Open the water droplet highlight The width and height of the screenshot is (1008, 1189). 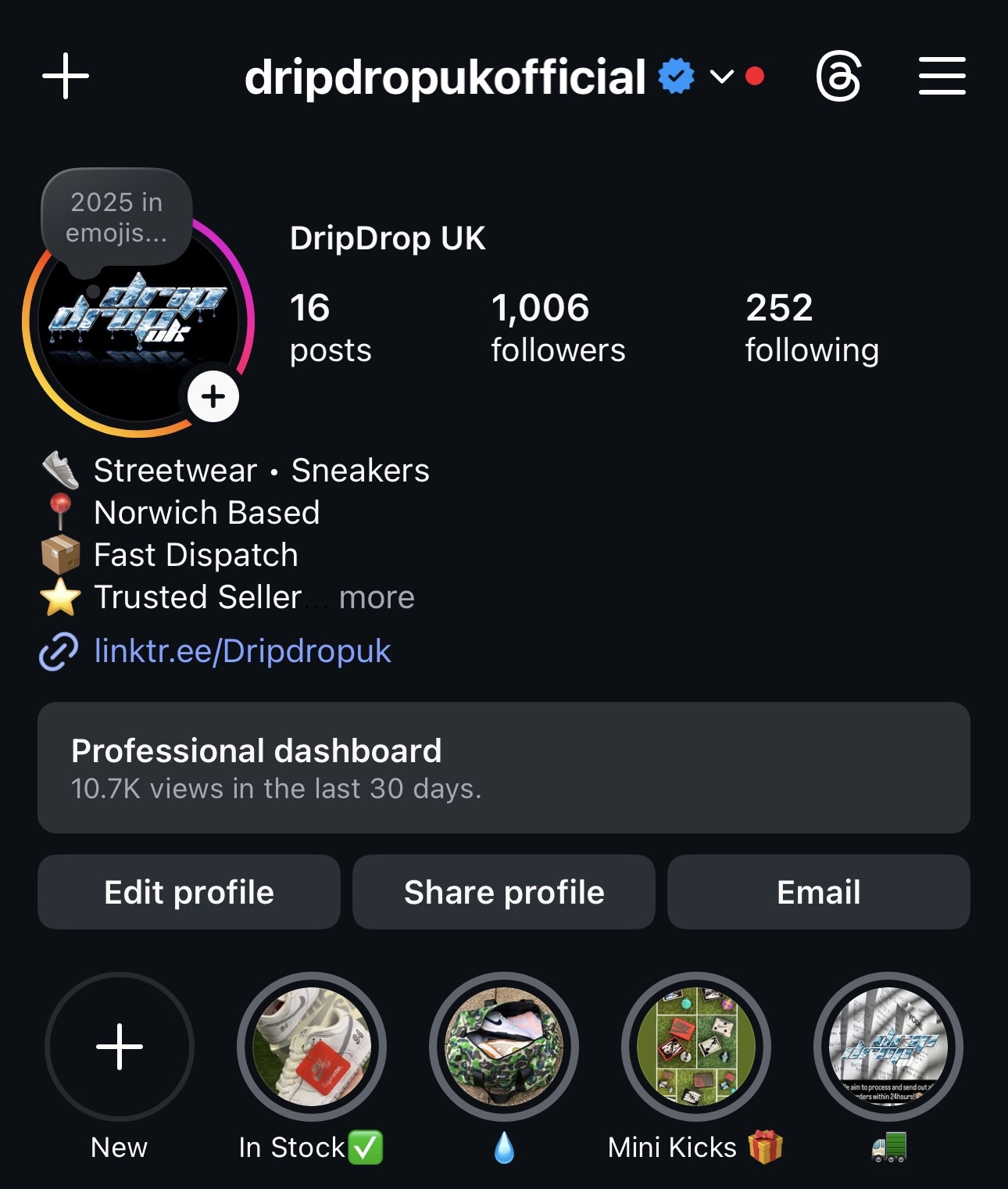504,1046
